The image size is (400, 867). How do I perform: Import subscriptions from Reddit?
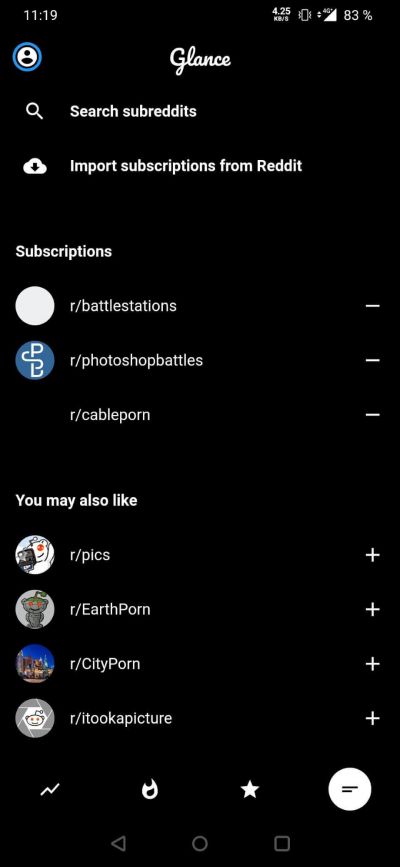pyautogui.click(x=200, y=166)
